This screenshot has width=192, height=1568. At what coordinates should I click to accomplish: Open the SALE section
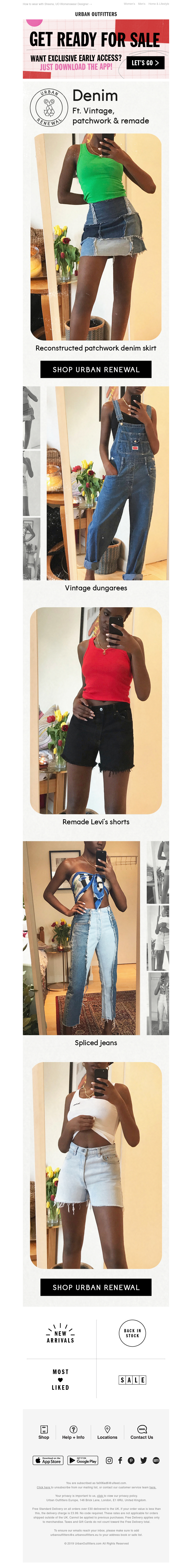tap(132, 1379)
